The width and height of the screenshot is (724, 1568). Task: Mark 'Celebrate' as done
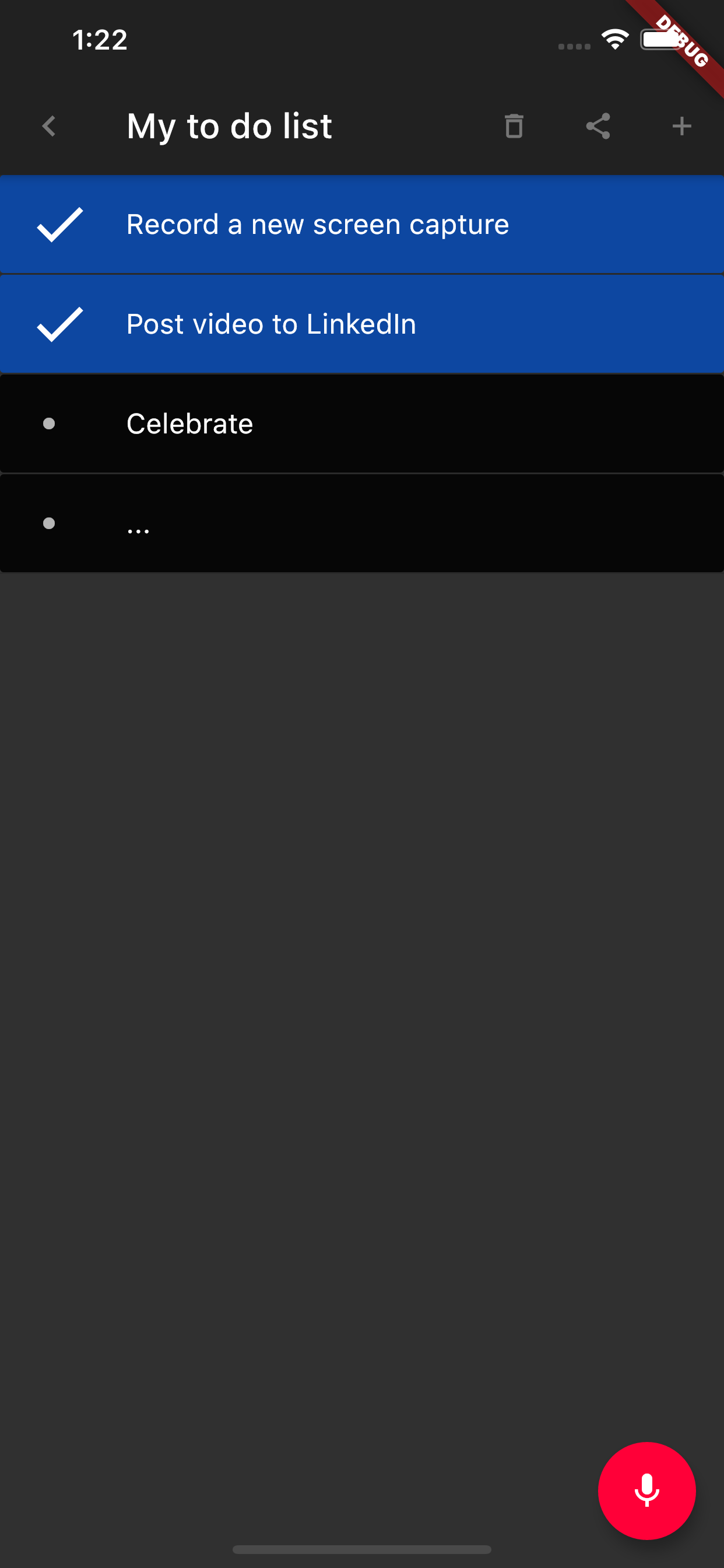click(50, 423)
